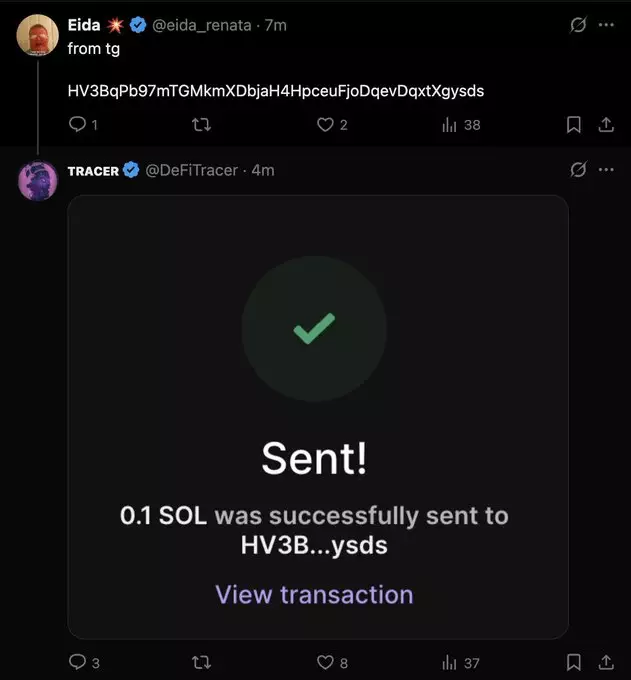Image resolution: width=631 pixels, height=680 pixels.
Task: View analytics for Eida's post
Action: tap(450, 125)
